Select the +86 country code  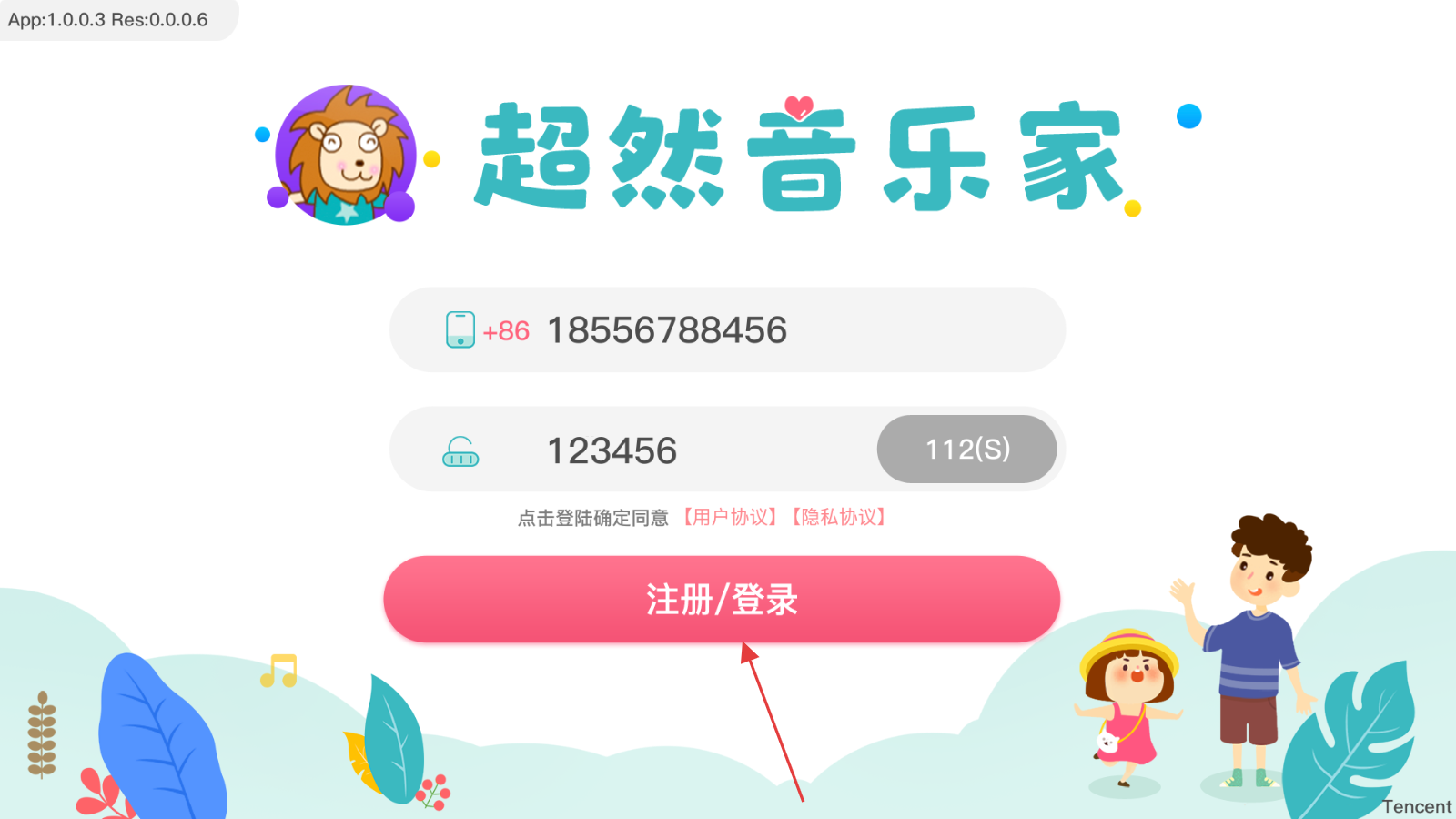pyautogui.click(x=506, y=331)
